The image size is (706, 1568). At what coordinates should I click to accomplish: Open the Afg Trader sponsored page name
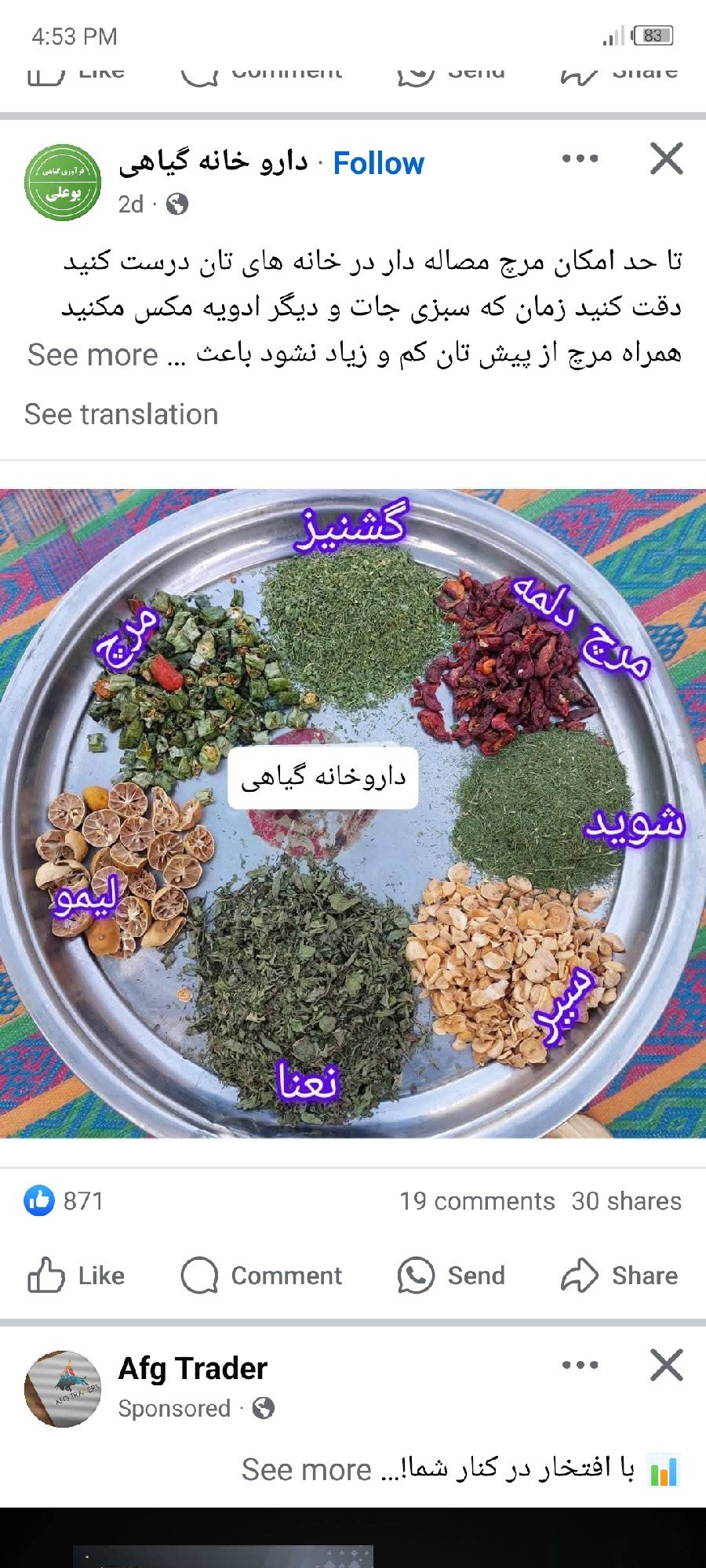tap(193, 1368)
